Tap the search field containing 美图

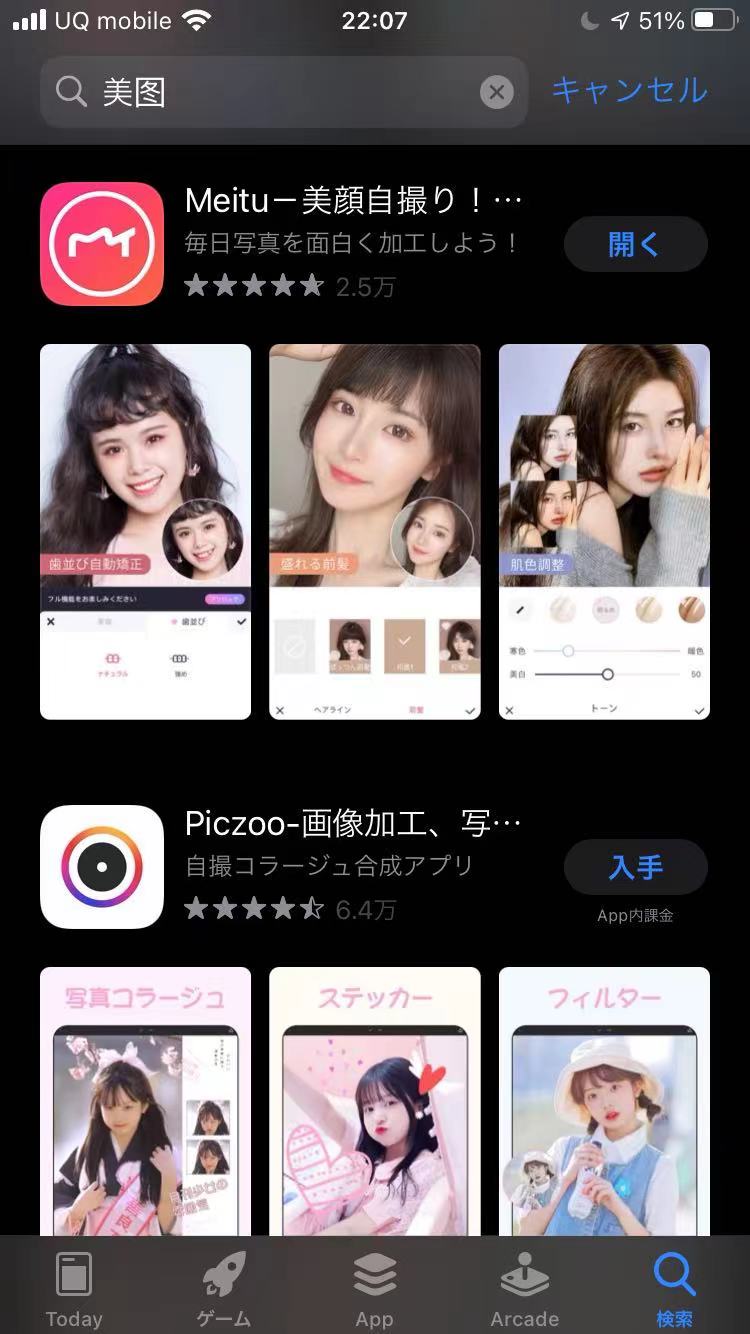click(270, 93)
